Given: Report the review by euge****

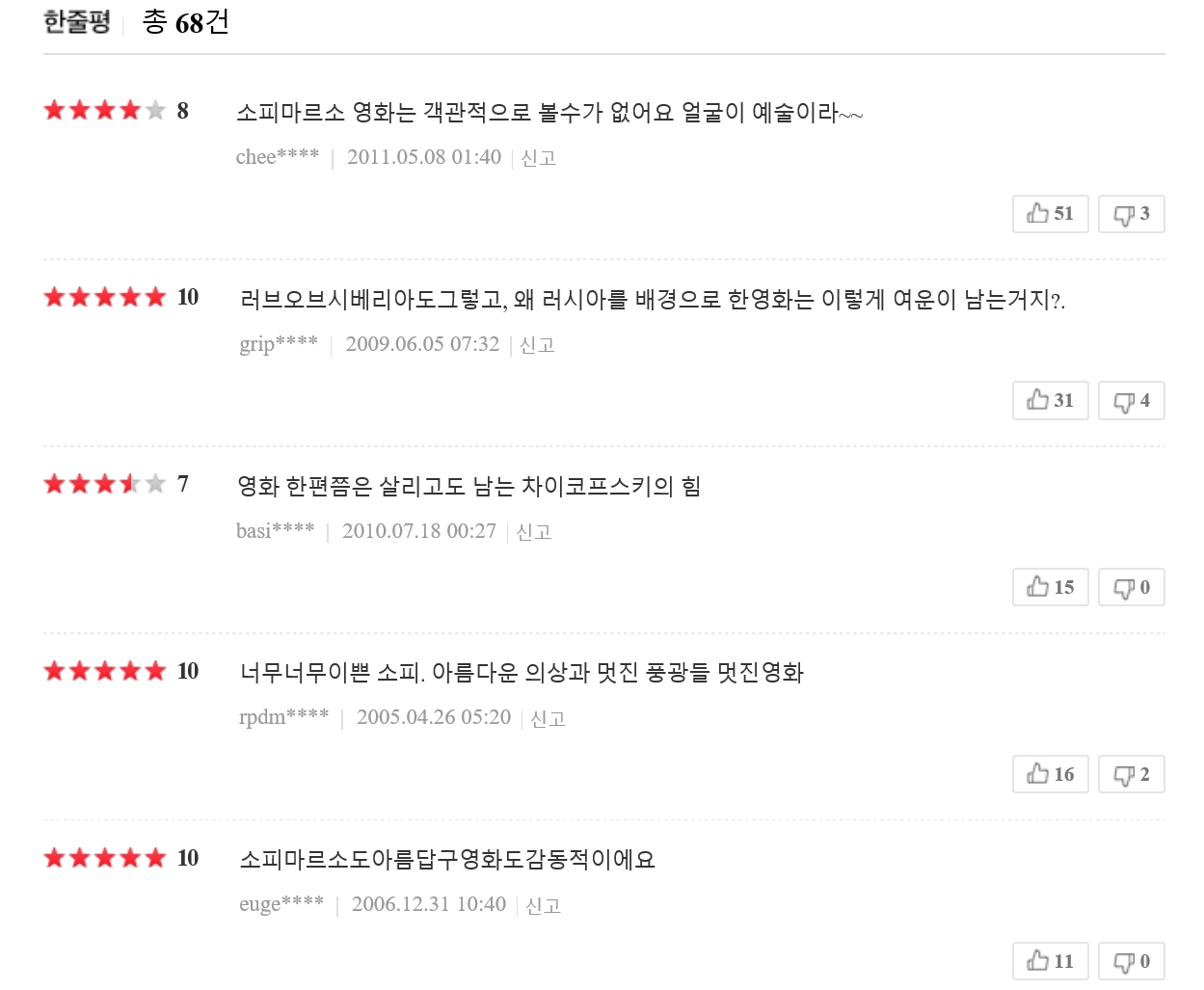Looking at the screenshot, I should click(544, 906).
